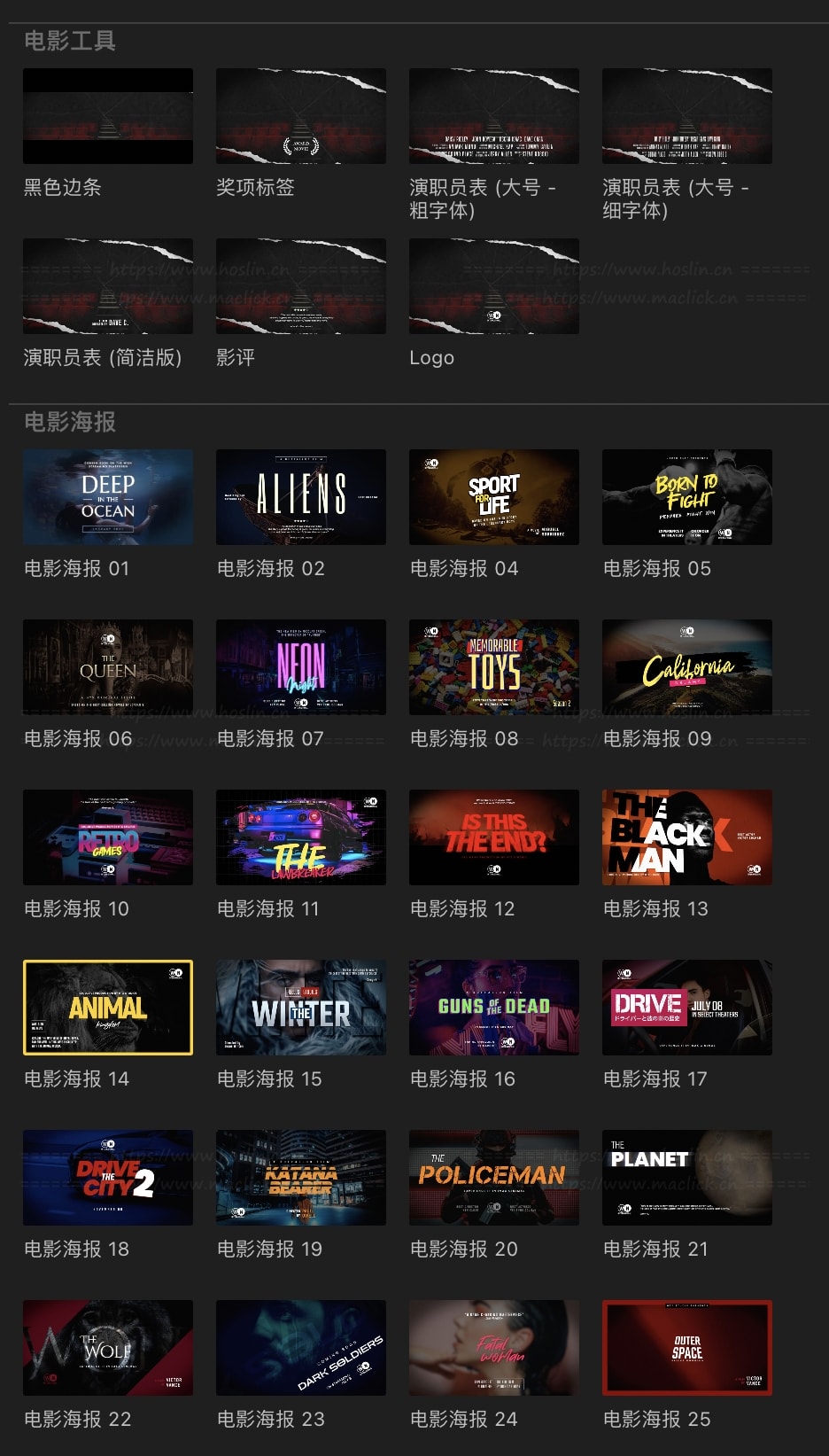The width and height of the screenshot is (829, 1456).
Task: Open 电影海报 20 The Policeman poster
Action: pyautogui.click(x=494, y=1178)
